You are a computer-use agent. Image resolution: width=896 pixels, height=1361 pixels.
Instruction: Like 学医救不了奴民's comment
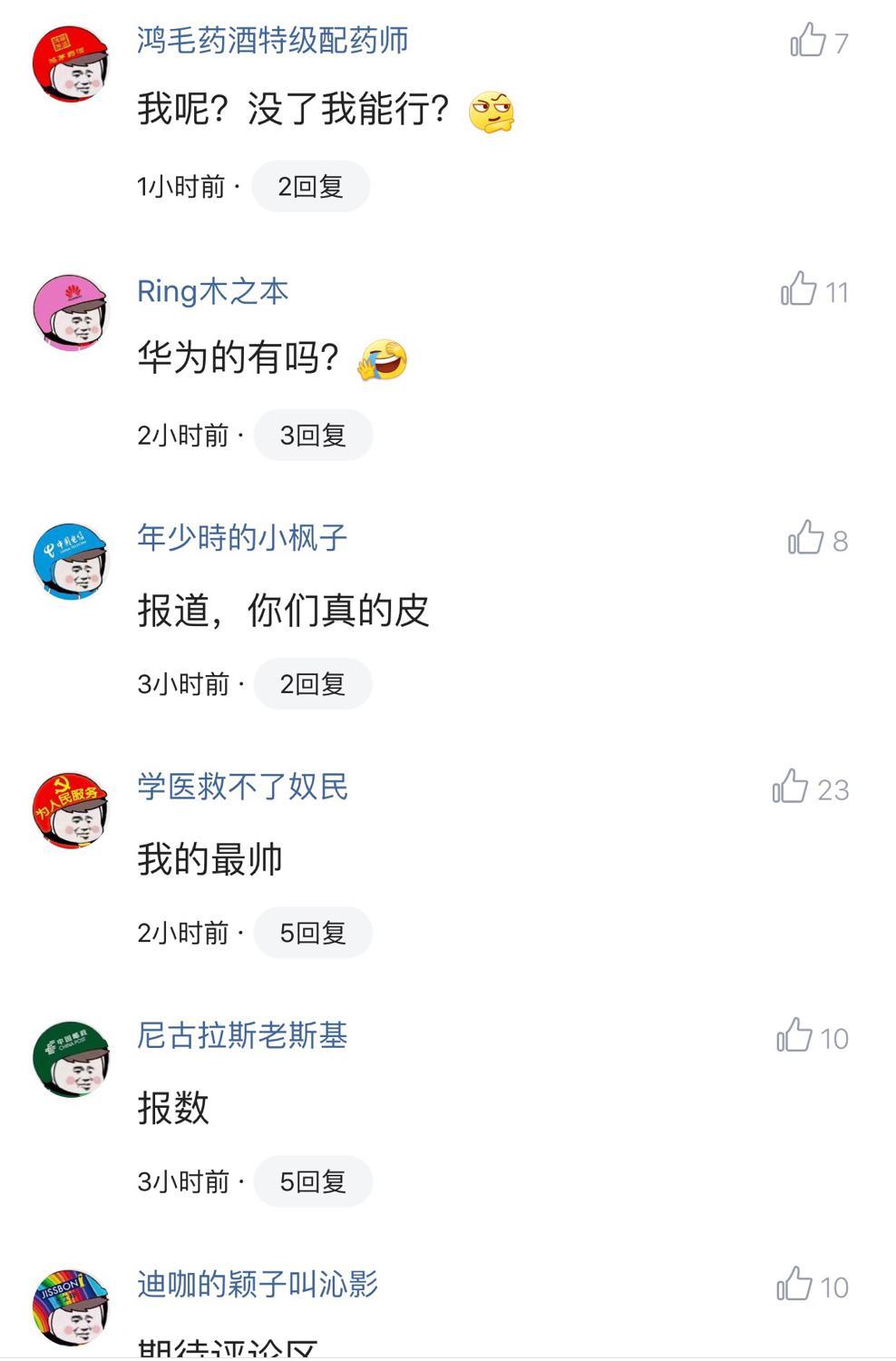(790, 788)
